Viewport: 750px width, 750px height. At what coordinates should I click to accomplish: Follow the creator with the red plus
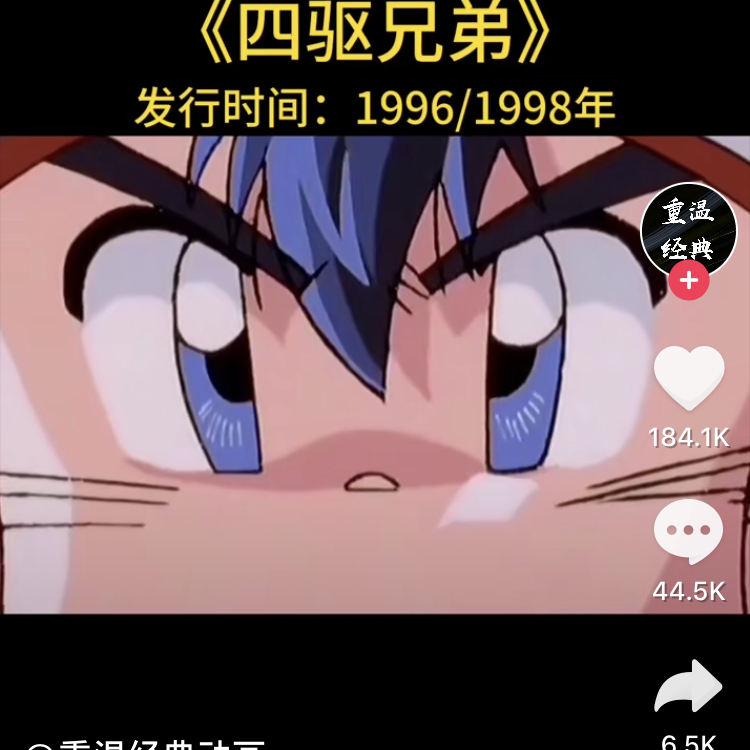tap(688, 281)
